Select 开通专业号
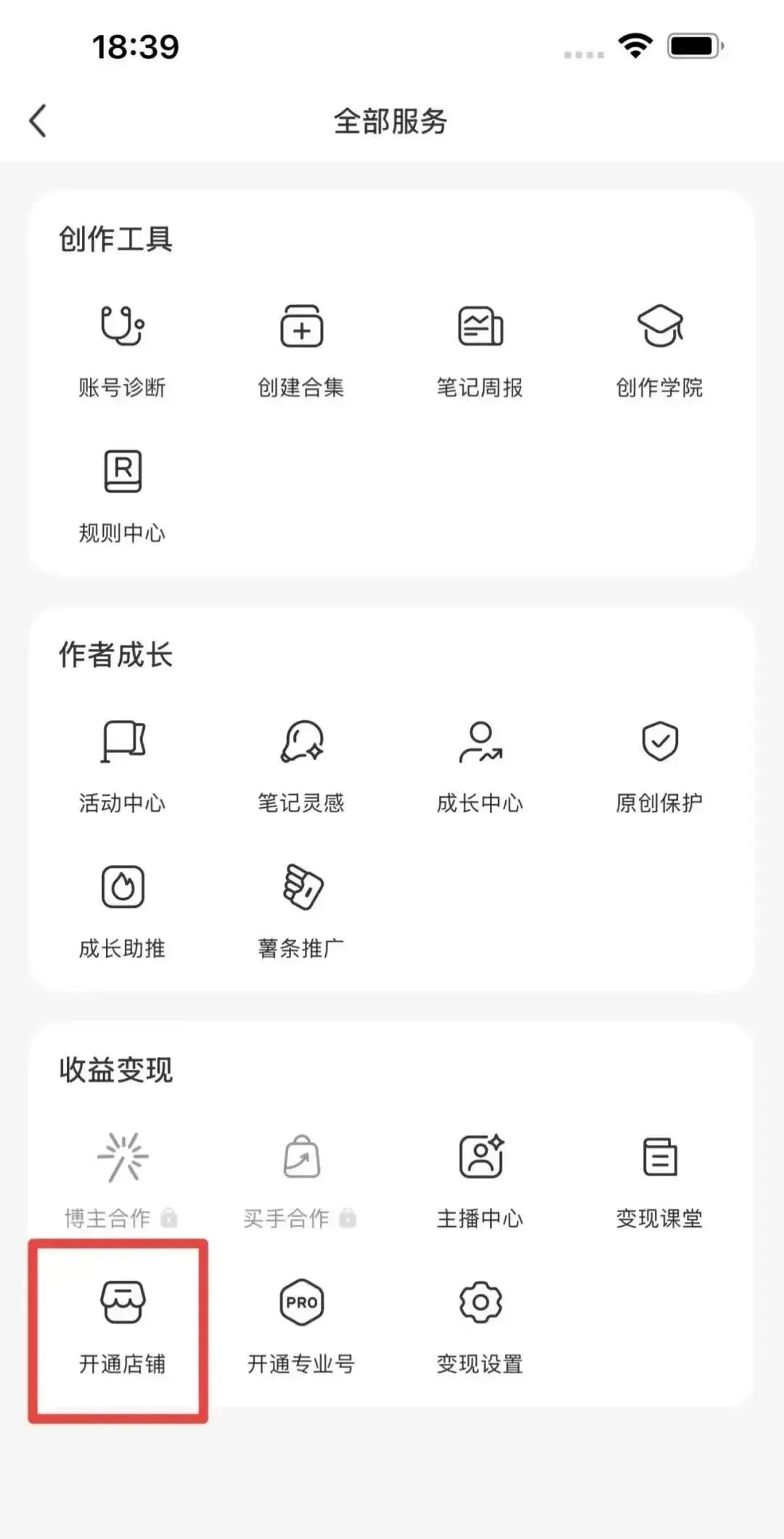The image size is (784, 1539). (301, 1327)
